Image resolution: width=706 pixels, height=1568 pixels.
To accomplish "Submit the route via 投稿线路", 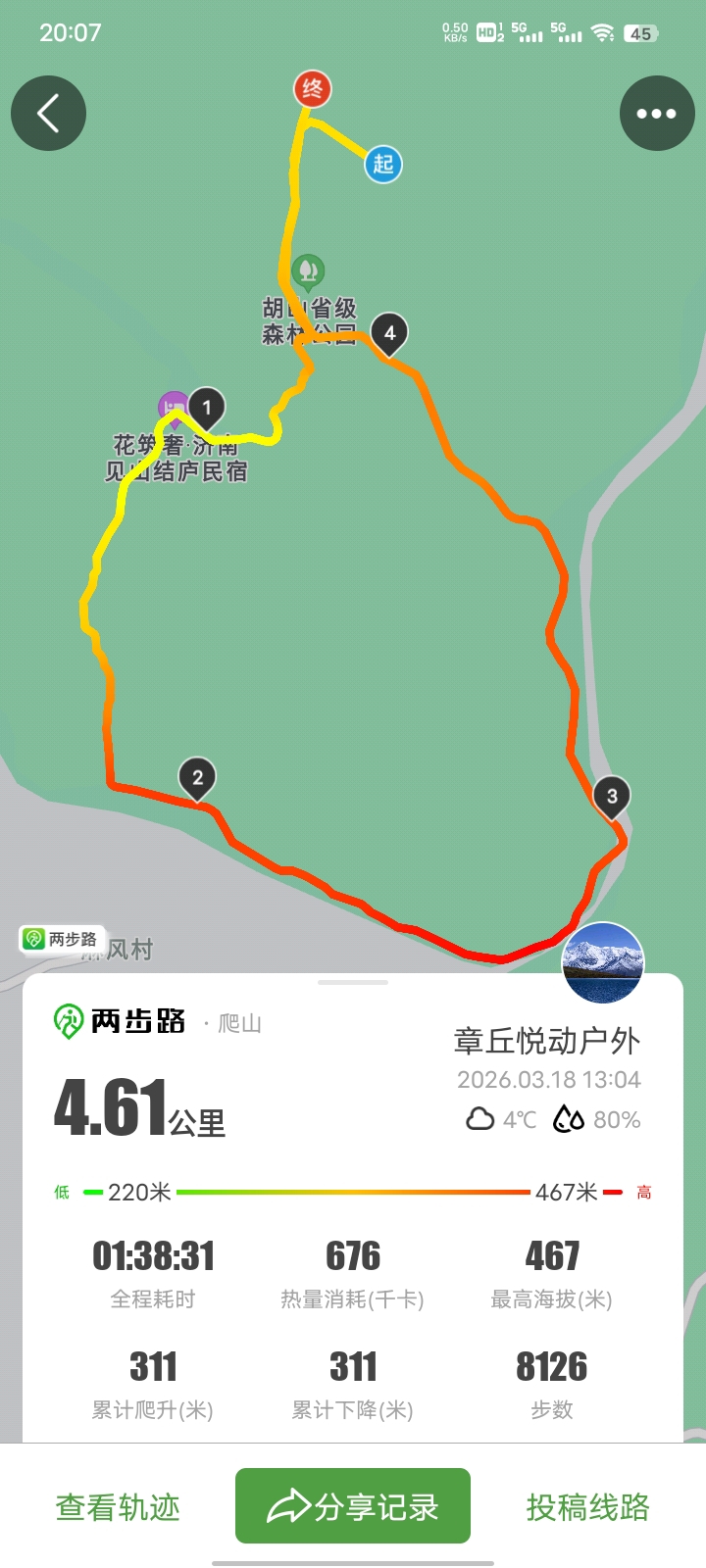I will point(587,1506).
